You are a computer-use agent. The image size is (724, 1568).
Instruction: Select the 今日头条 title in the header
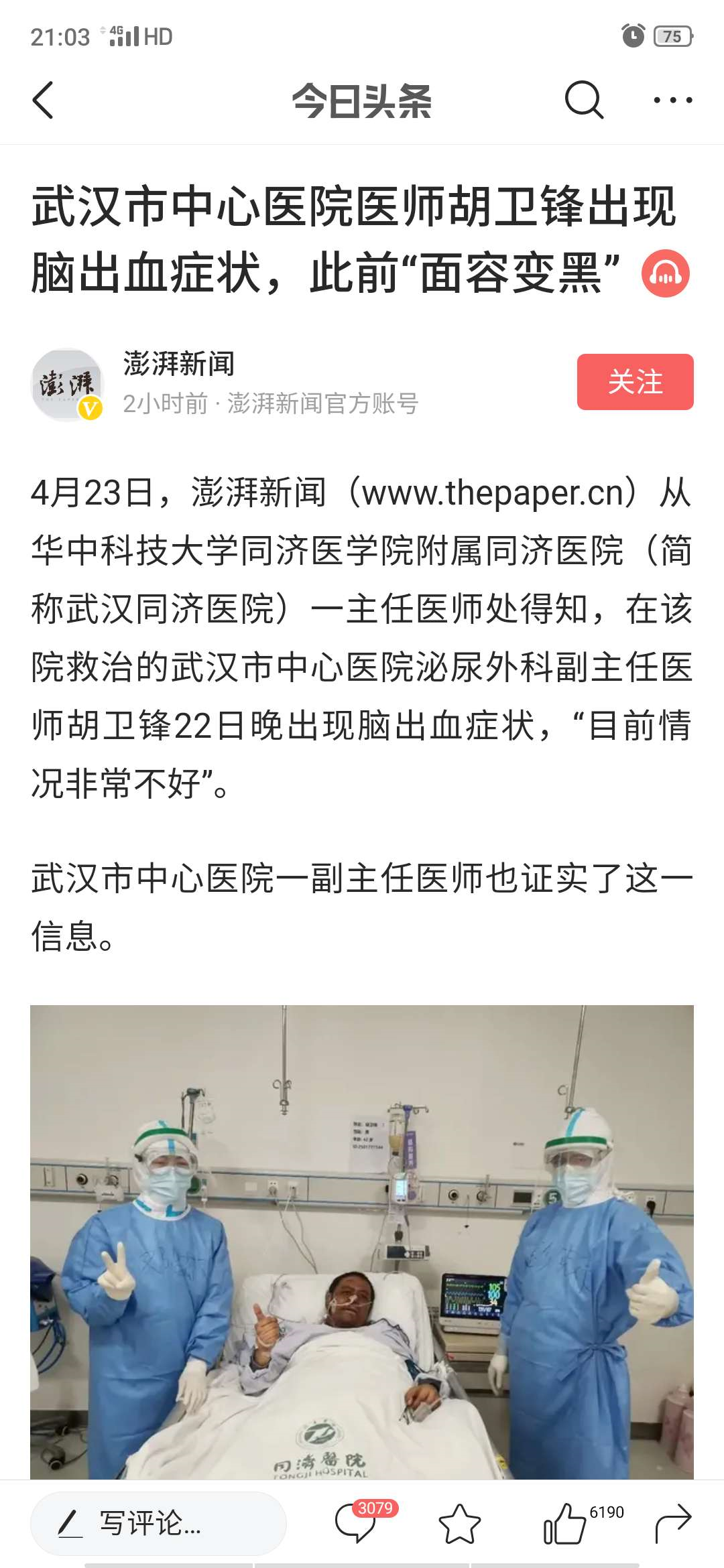click(362, 101)
